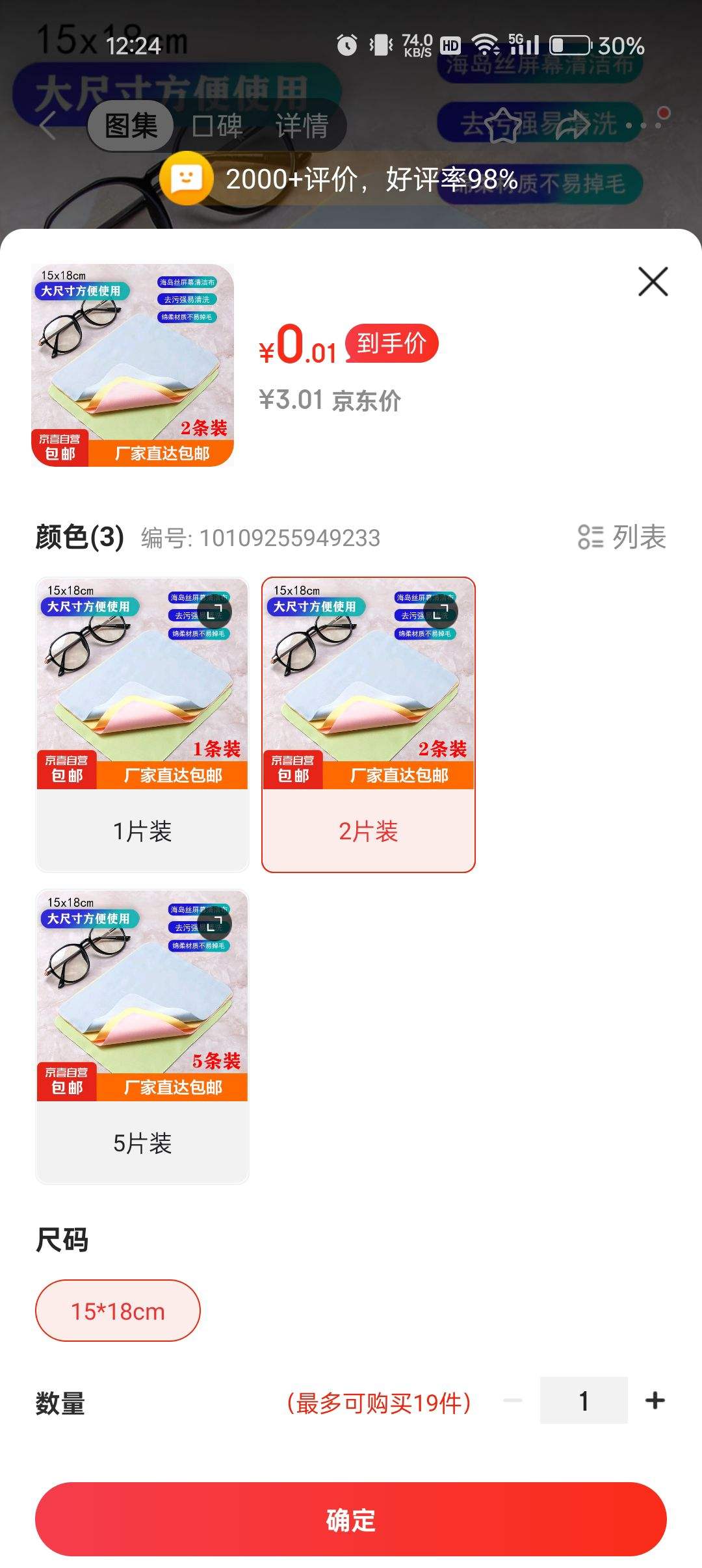Enlarge the 5片装 image preview
This screenshot has width=702, height=1568.
[x=214, y=923]
